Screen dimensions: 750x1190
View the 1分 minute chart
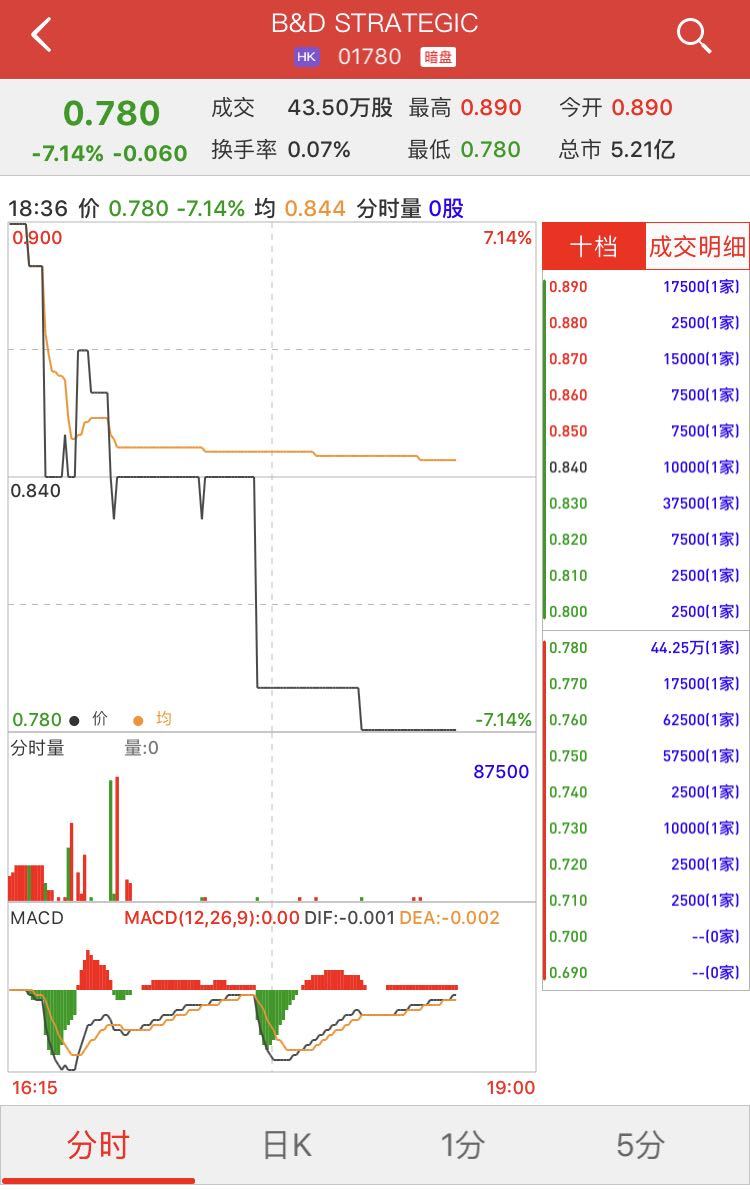coord(462,1145)
